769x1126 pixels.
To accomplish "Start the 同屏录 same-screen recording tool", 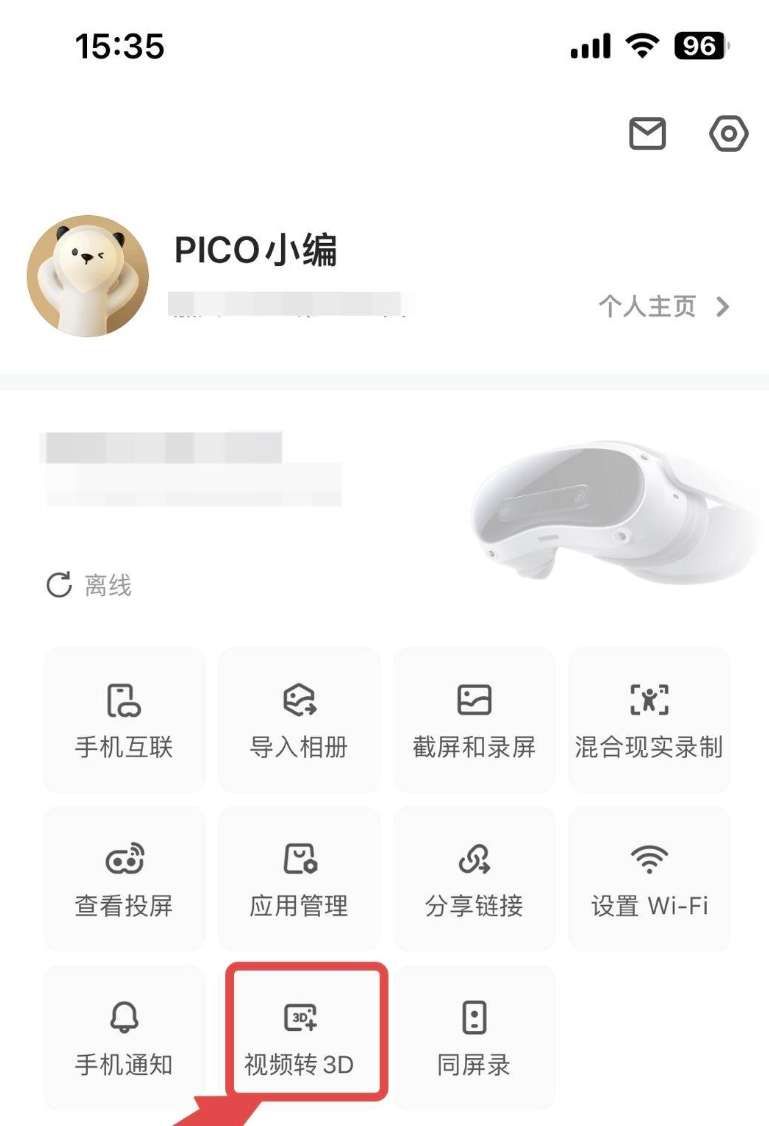I will (x=473, y=1036).
